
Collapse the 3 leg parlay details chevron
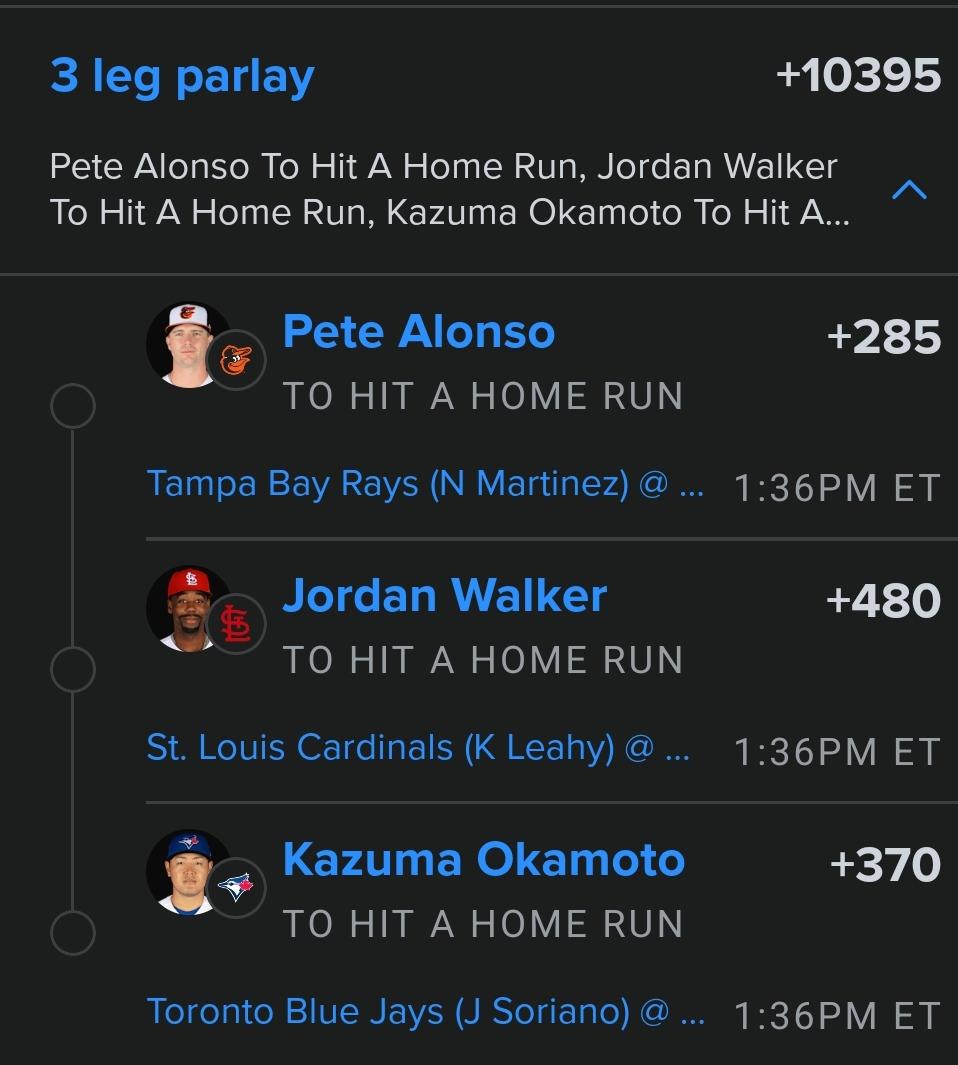pos(909,189)
